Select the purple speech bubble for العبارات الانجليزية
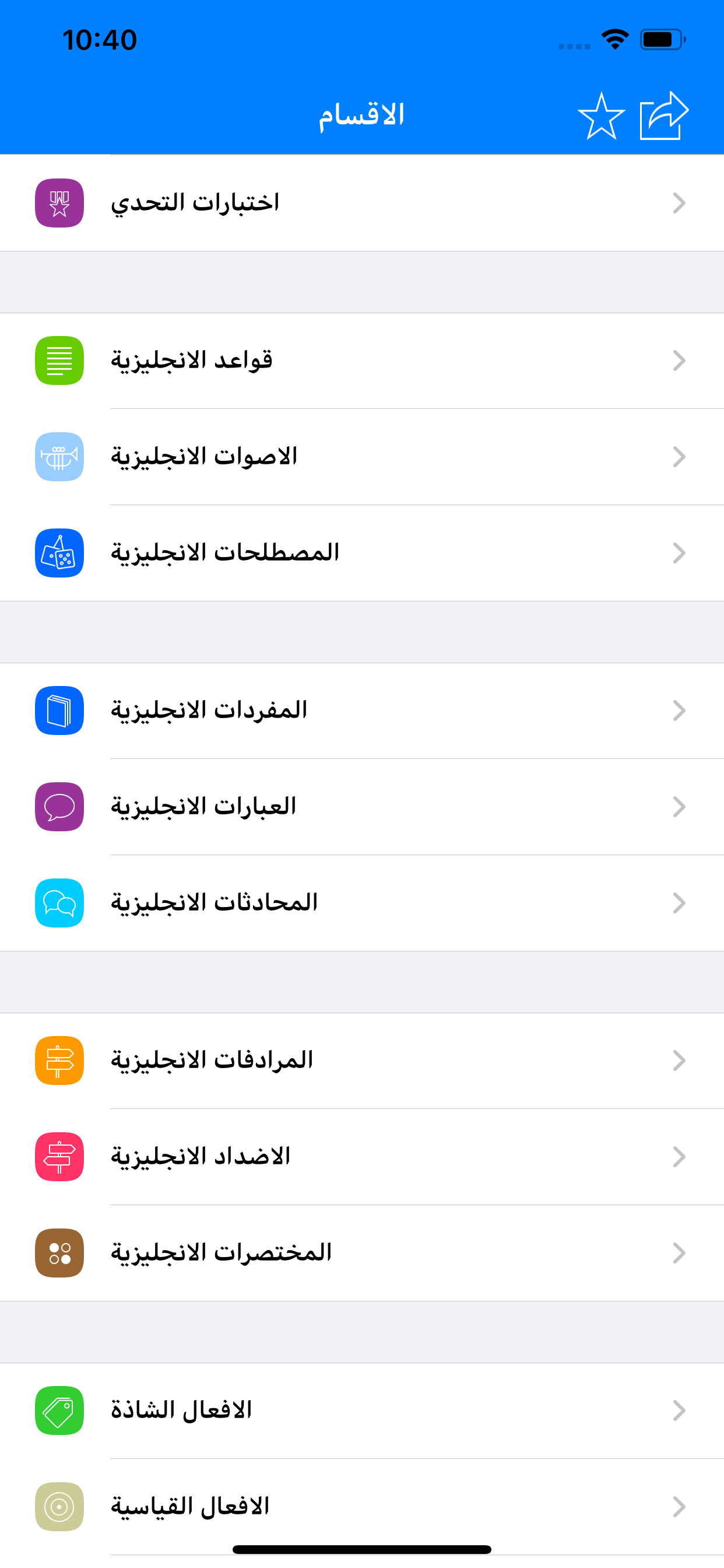This screenshot has width=724, height=1568. 59,807
